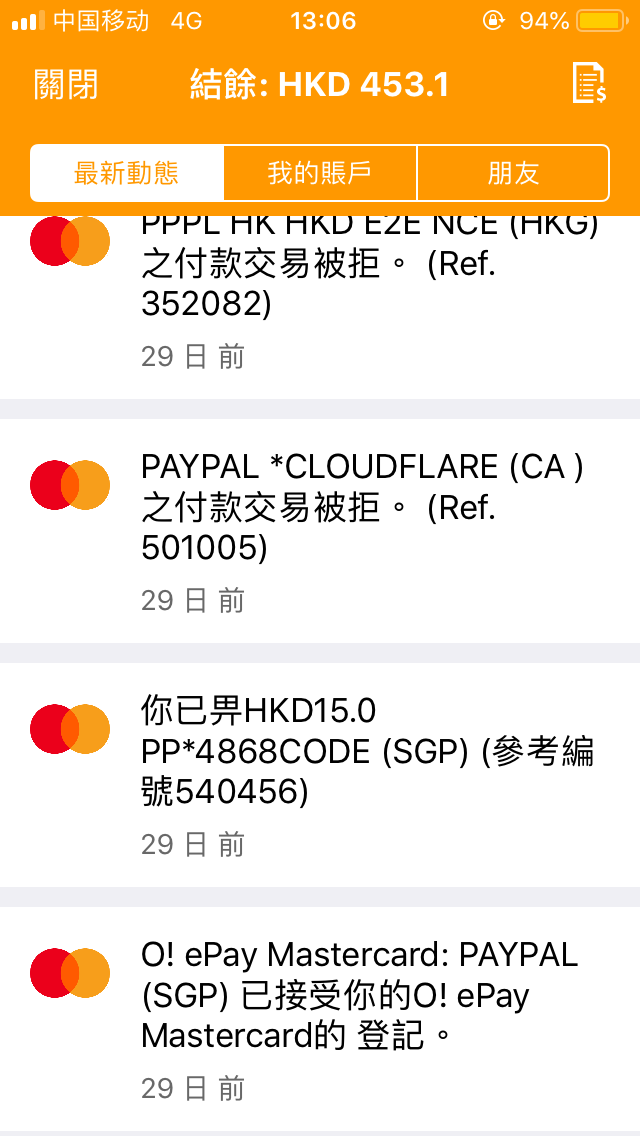Switch to the 我的賬戶 tab
640x1136 pixels.
(x=320, y=173)
